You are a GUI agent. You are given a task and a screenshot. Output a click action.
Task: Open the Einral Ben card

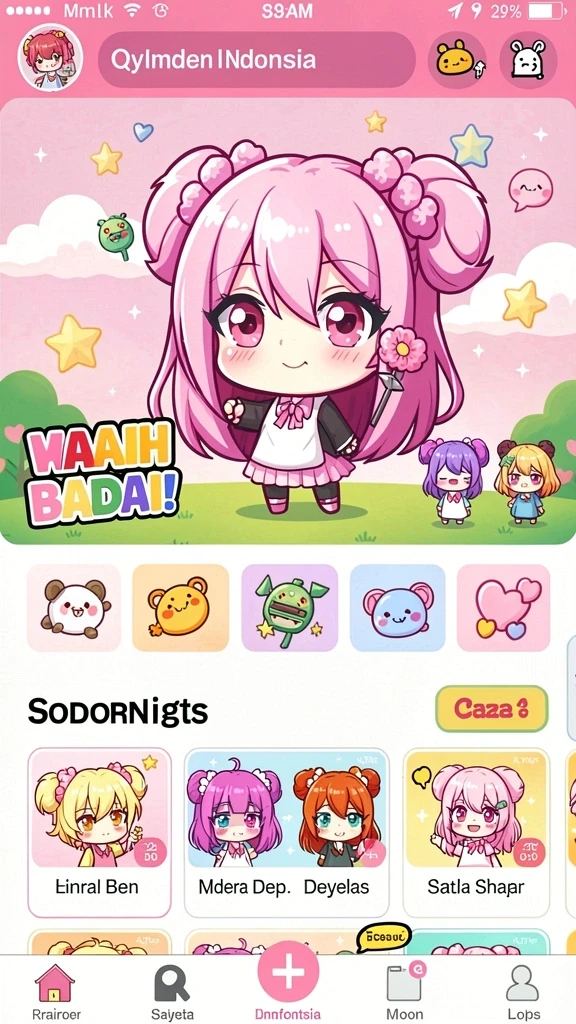coord(99,833)
